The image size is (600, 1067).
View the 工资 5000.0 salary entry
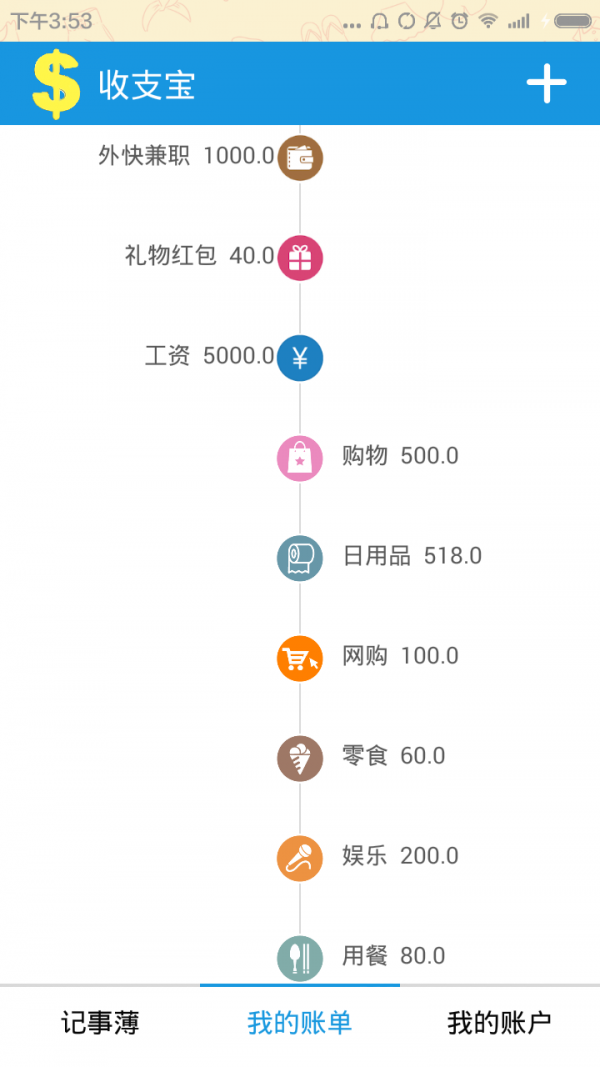(x=209, y=357)
